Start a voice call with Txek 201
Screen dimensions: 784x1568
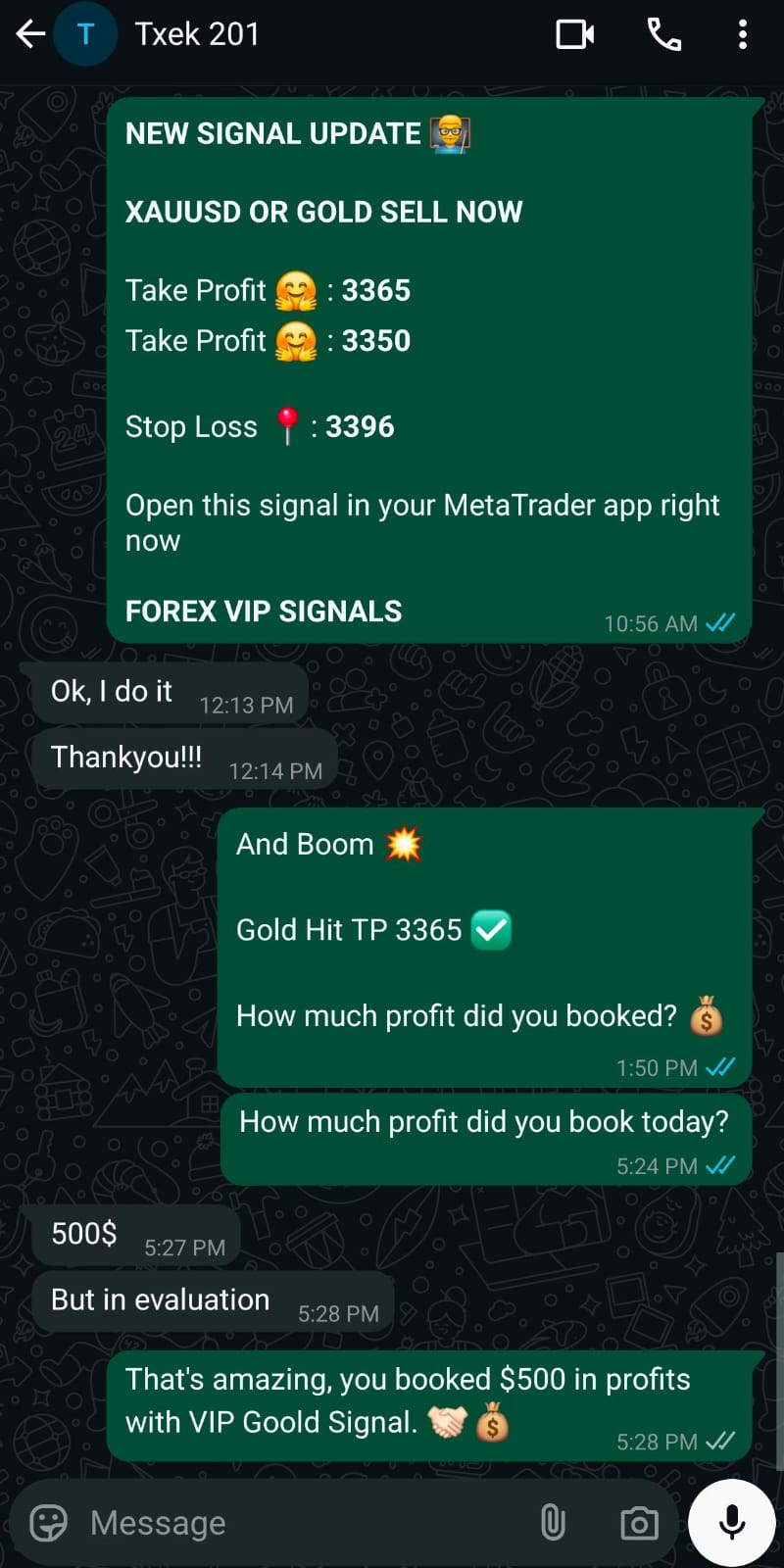point(663,35)
